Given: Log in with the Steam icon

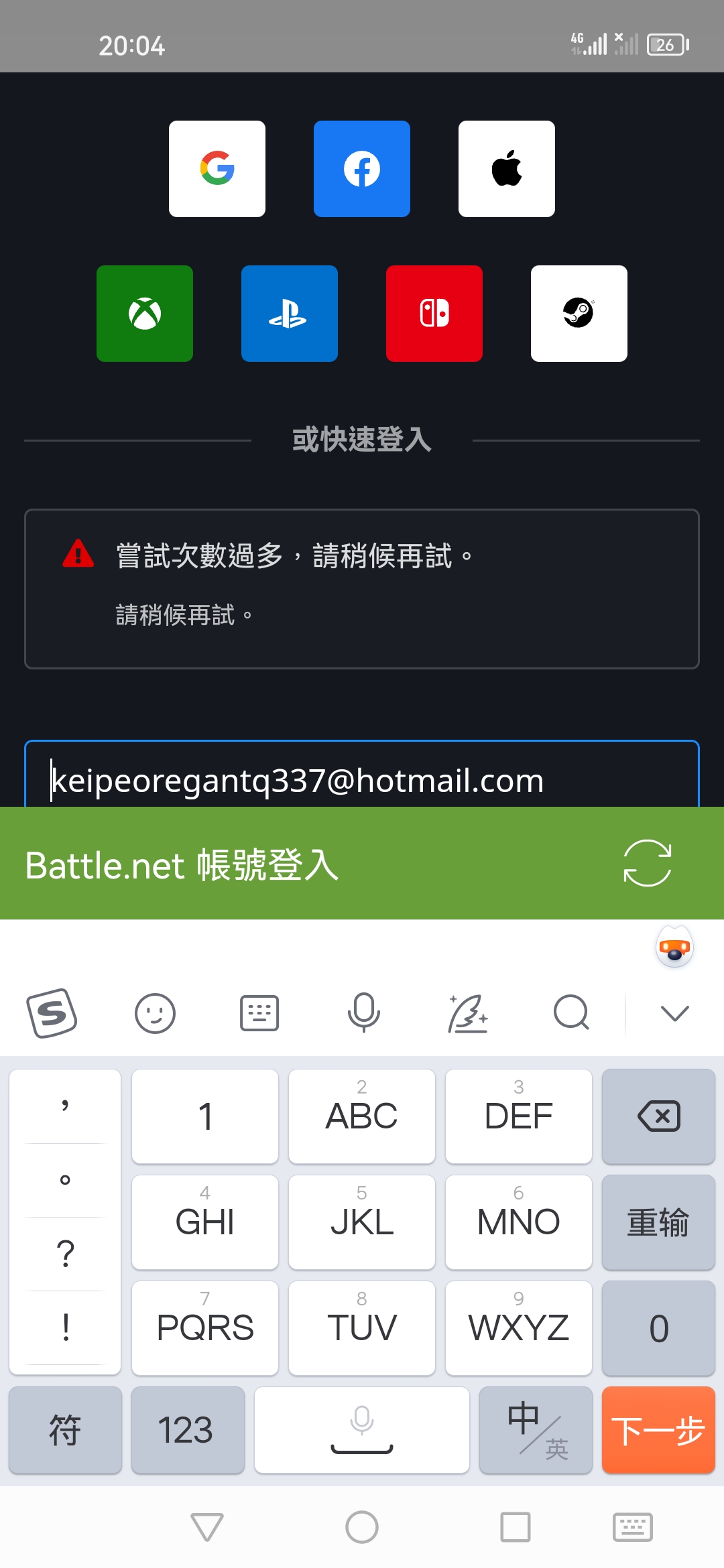Looking at the screenshot, I should pyautogui.click(x=579, y=313).
